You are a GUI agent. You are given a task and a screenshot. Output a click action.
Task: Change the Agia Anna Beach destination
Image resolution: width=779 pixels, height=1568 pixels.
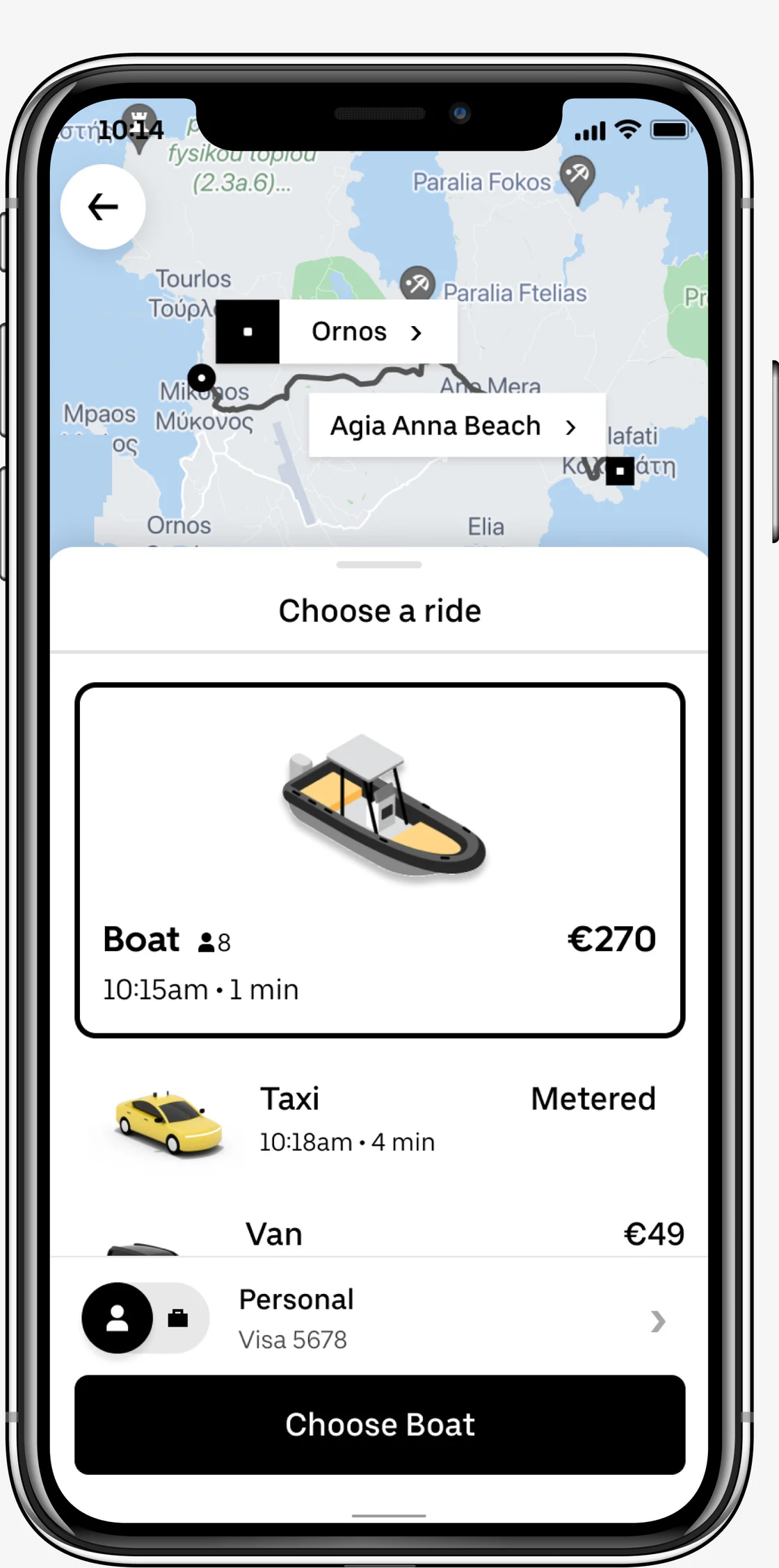[456, 426]
